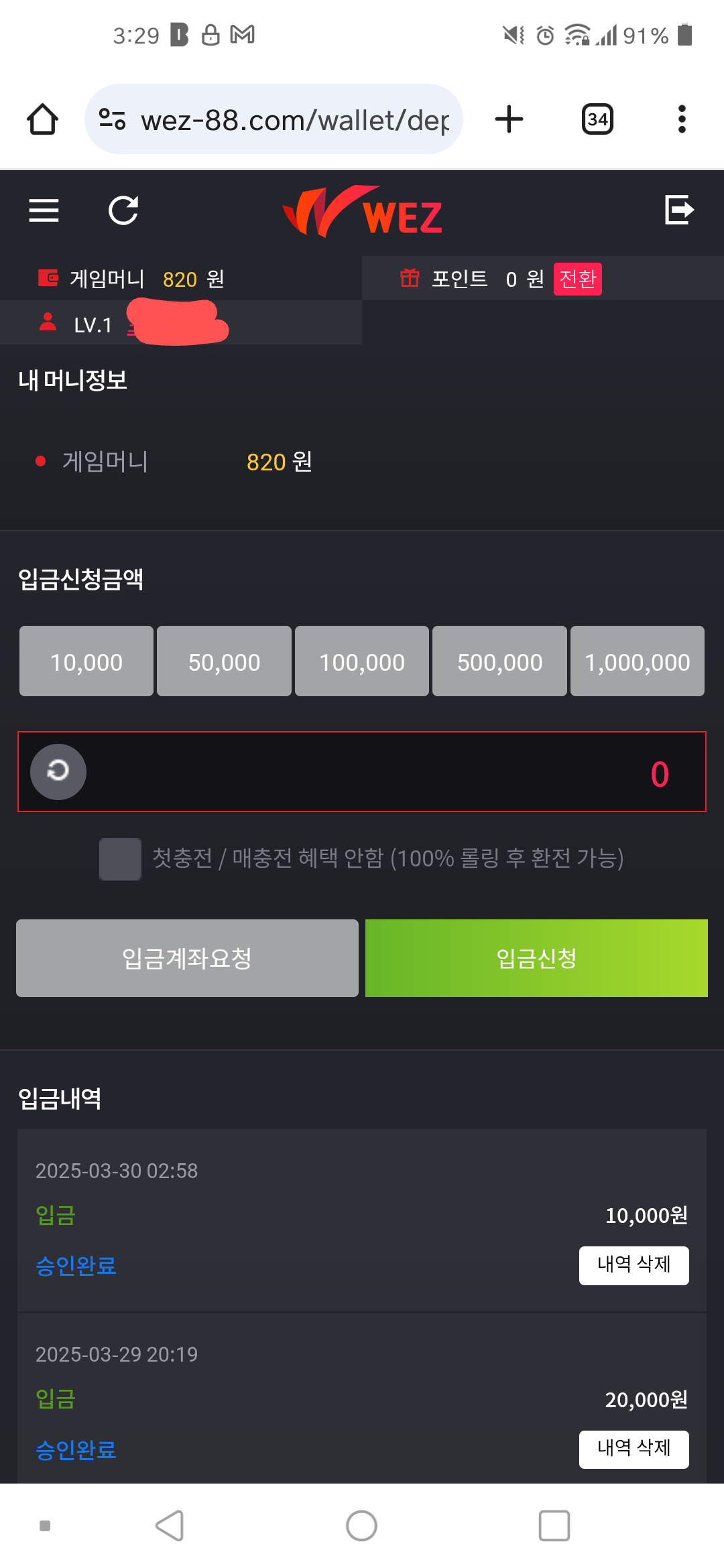Submit with the green 입금신청 button
This screenshot has height=1568, width=724.
536,958
